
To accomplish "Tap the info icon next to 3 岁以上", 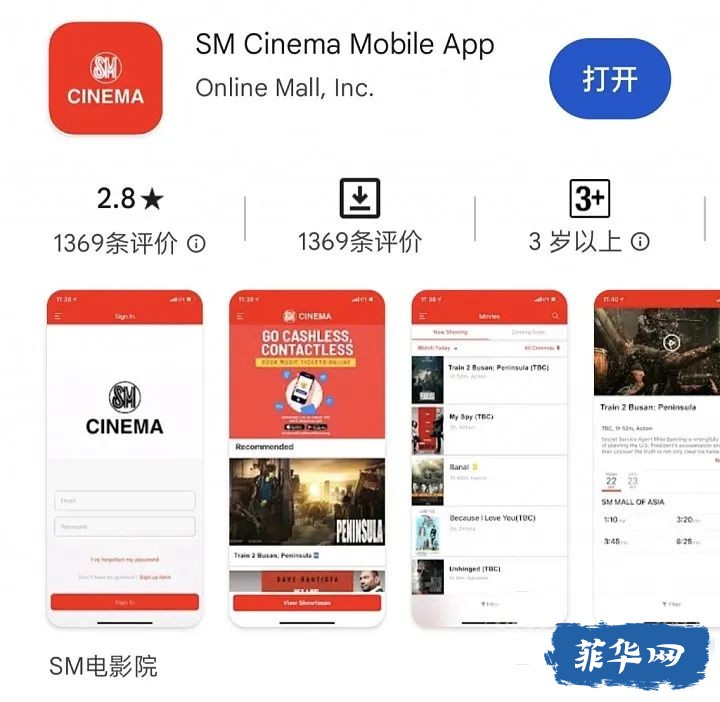I will point(640,241).
